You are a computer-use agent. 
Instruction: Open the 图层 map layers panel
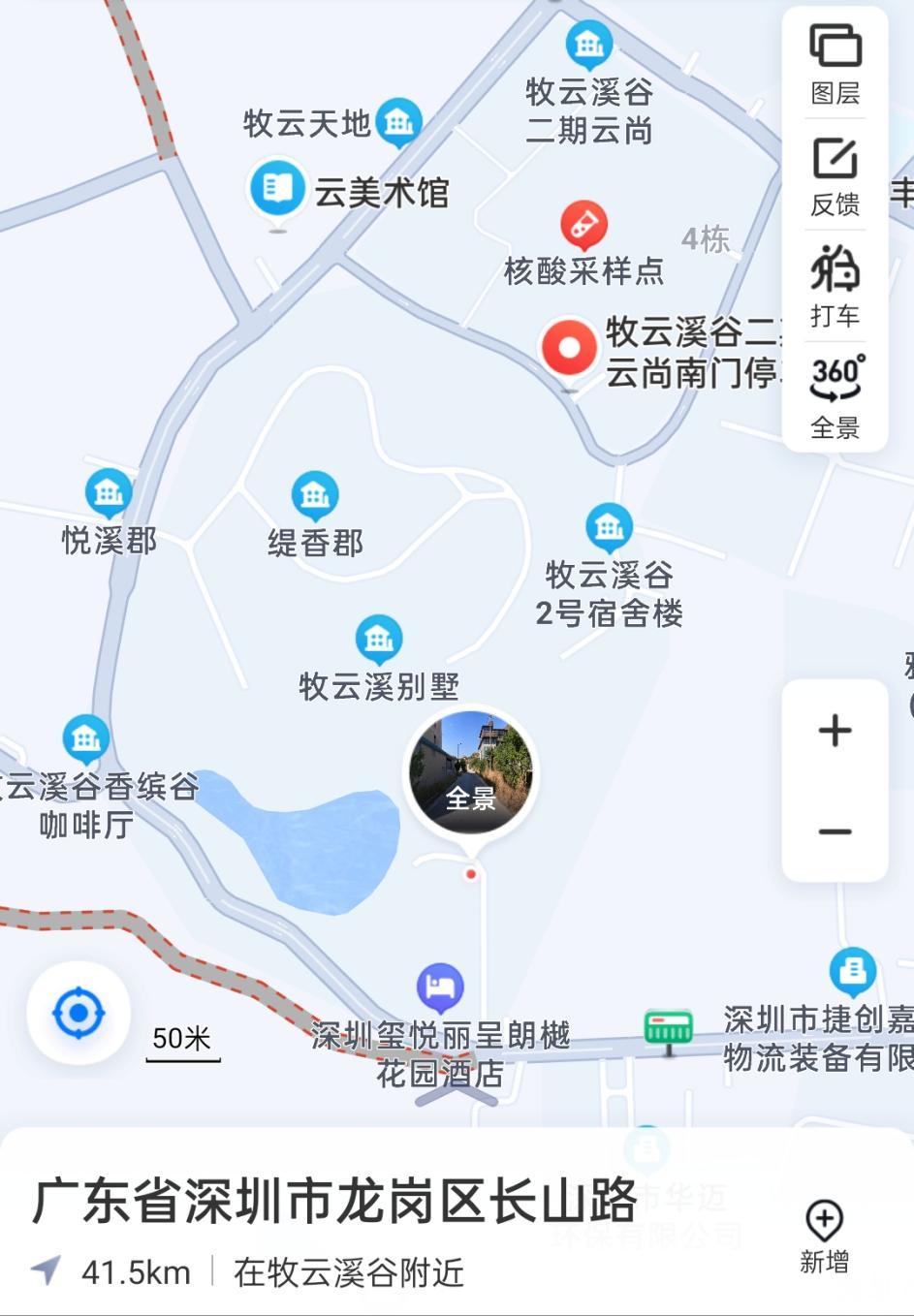pos(835,61)
